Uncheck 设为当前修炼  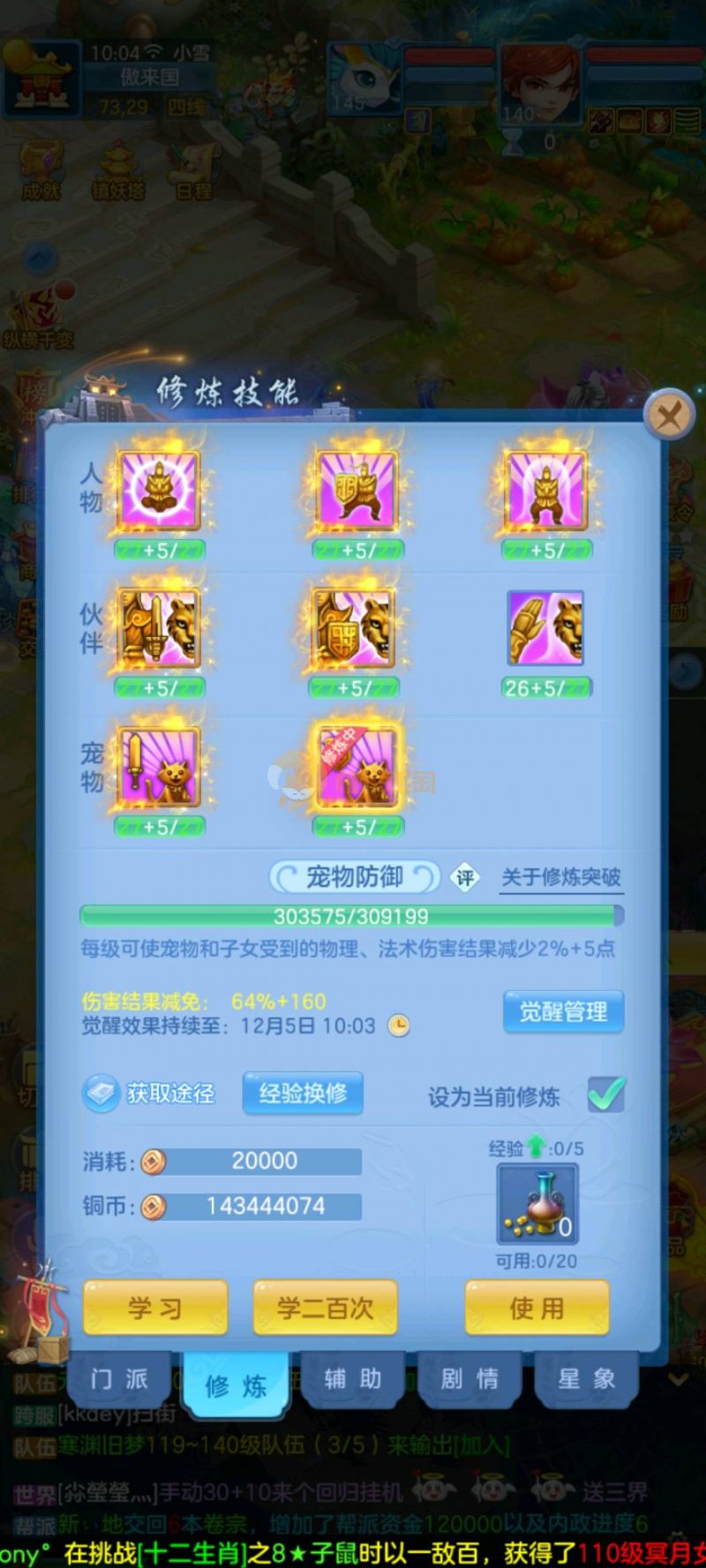coord(606,1095)
